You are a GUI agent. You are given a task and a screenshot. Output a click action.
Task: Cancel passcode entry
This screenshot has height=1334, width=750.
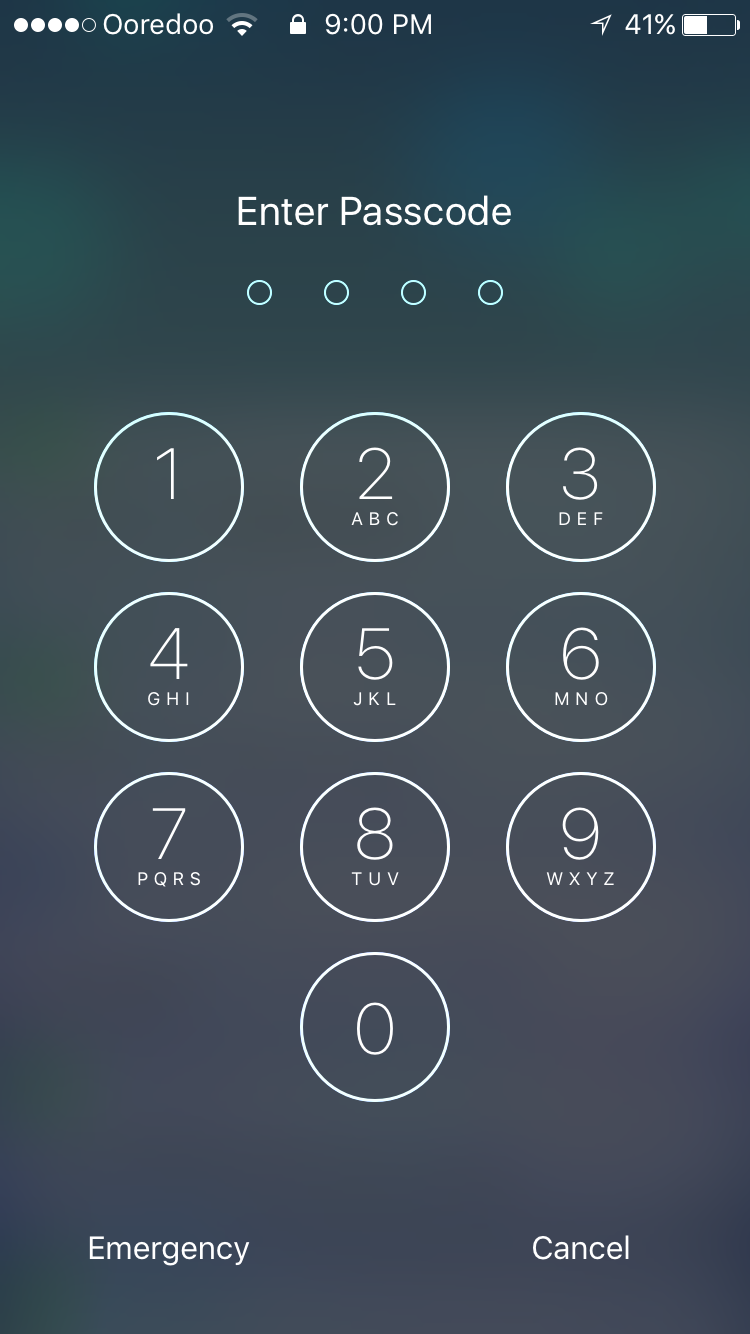pos(581,1248)
